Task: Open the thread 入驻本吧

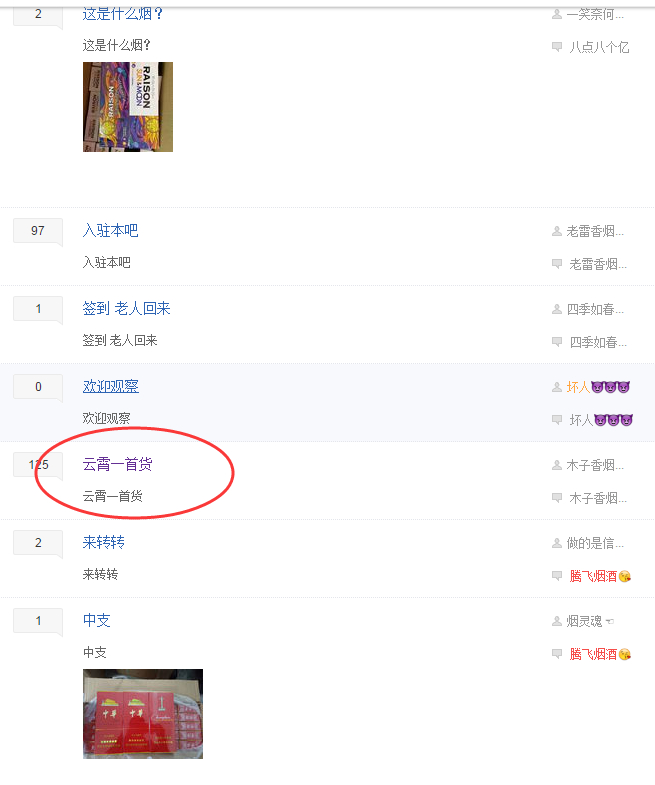Action: (110, 231)
